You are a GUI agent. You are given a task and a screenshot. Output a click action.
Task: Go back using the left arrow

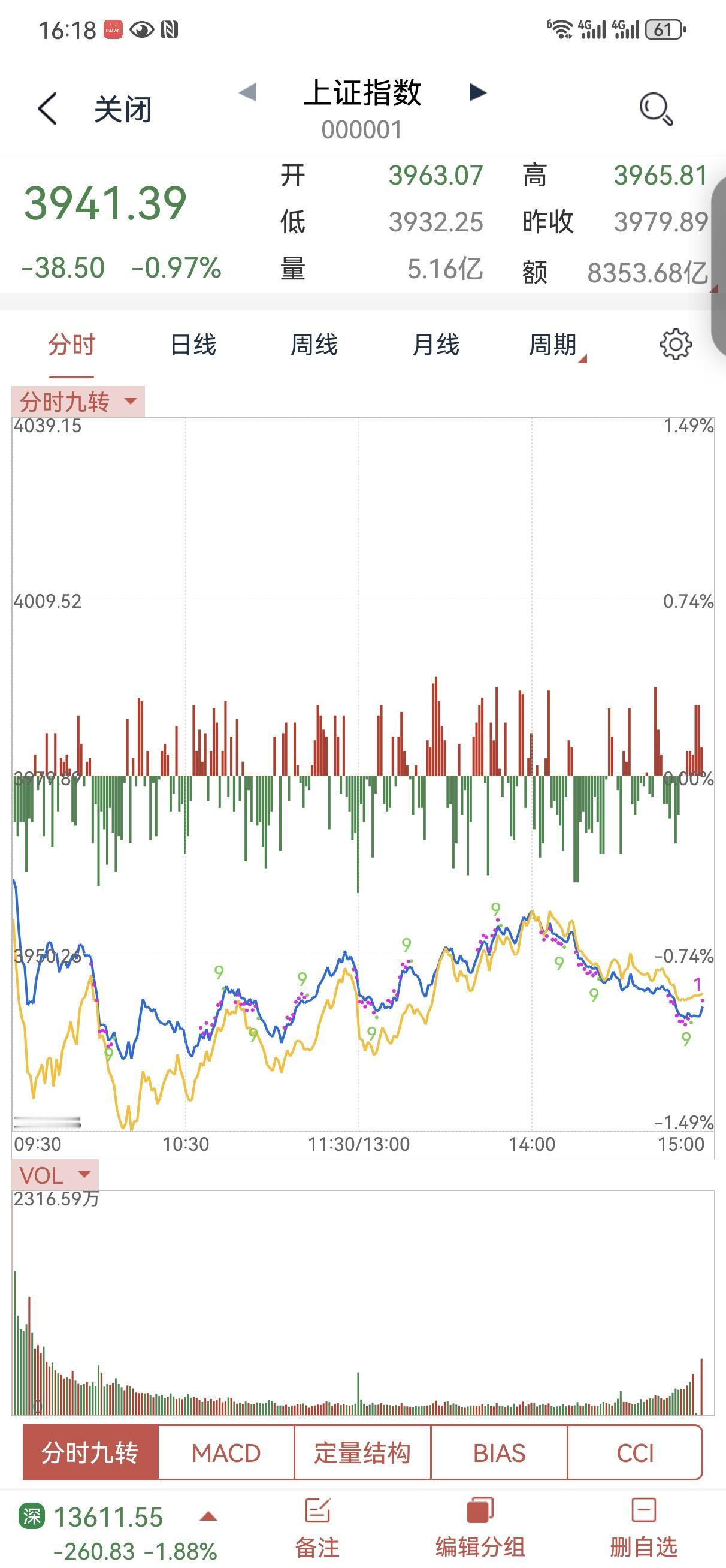(x=47, y=109)
